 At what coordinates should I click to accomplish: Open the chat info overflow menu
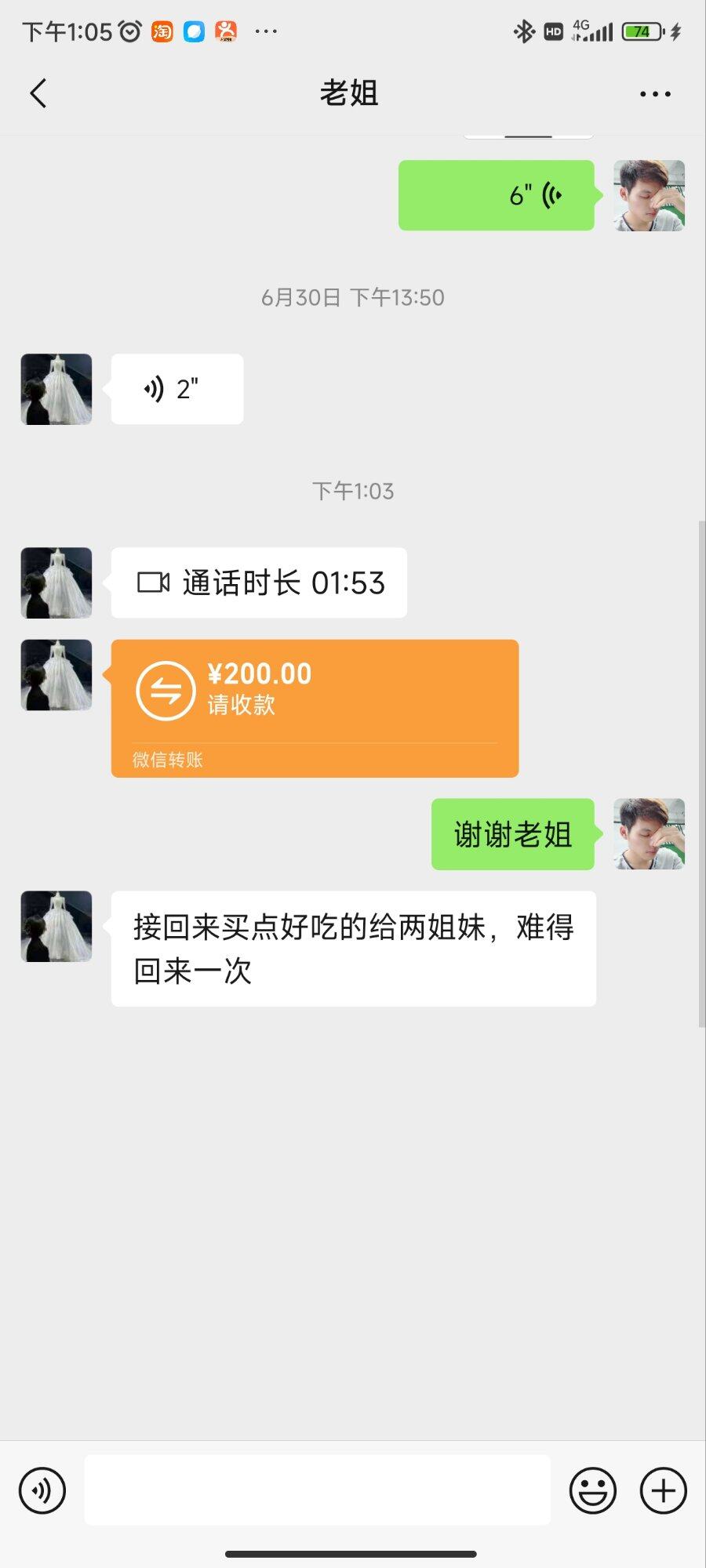655,94
